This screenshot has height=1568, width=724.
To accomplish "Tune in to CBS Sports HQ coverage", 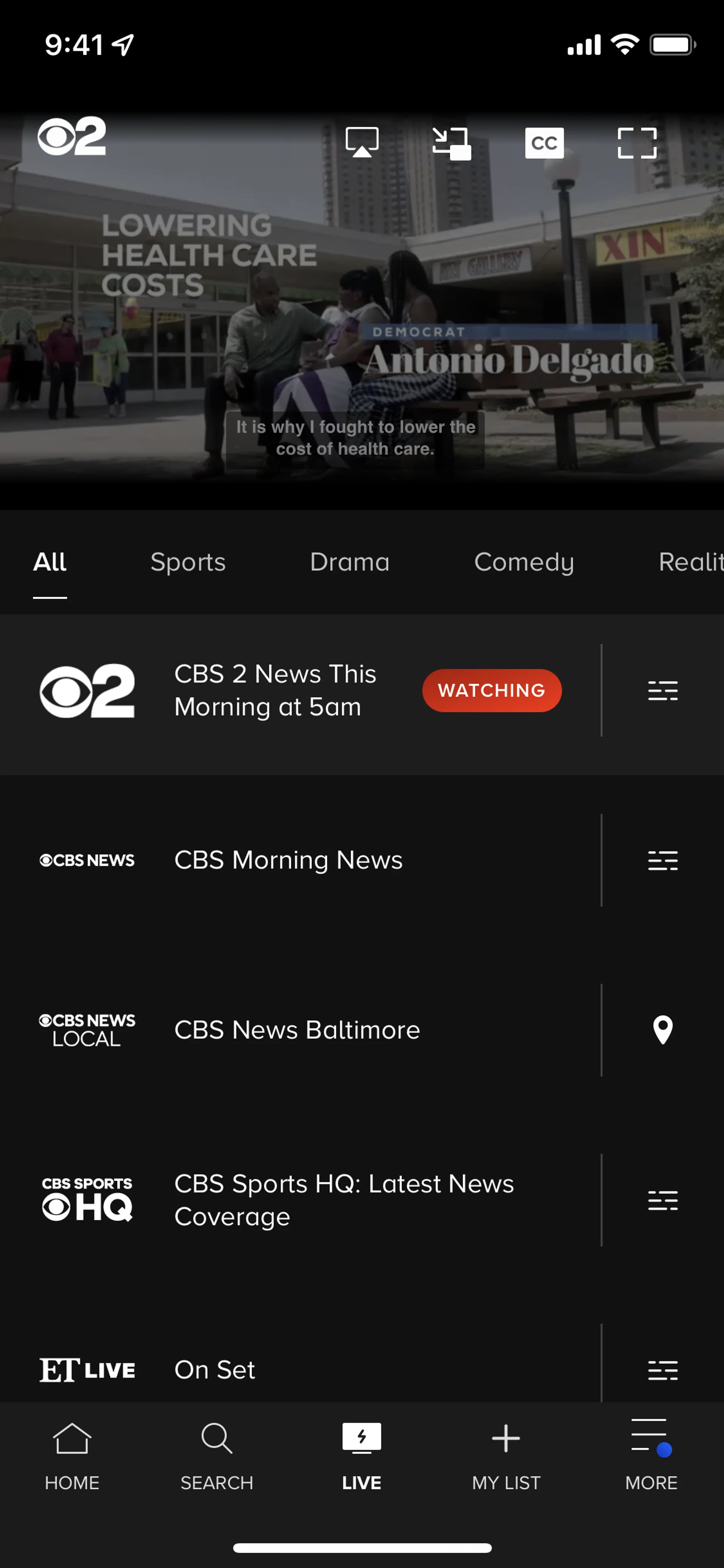I will (344, 1200).
